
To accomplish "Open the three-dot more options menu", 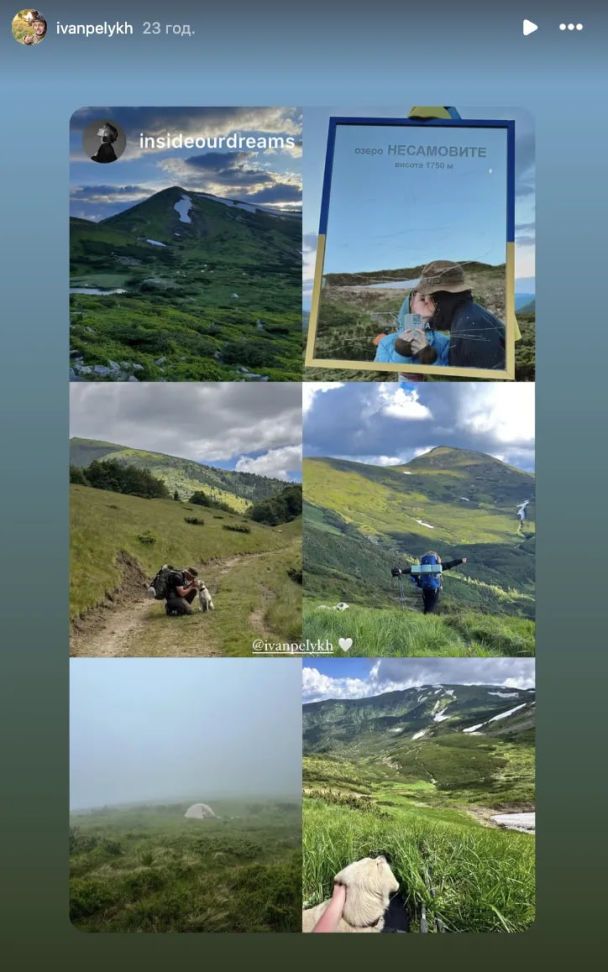I will point(571,27).
